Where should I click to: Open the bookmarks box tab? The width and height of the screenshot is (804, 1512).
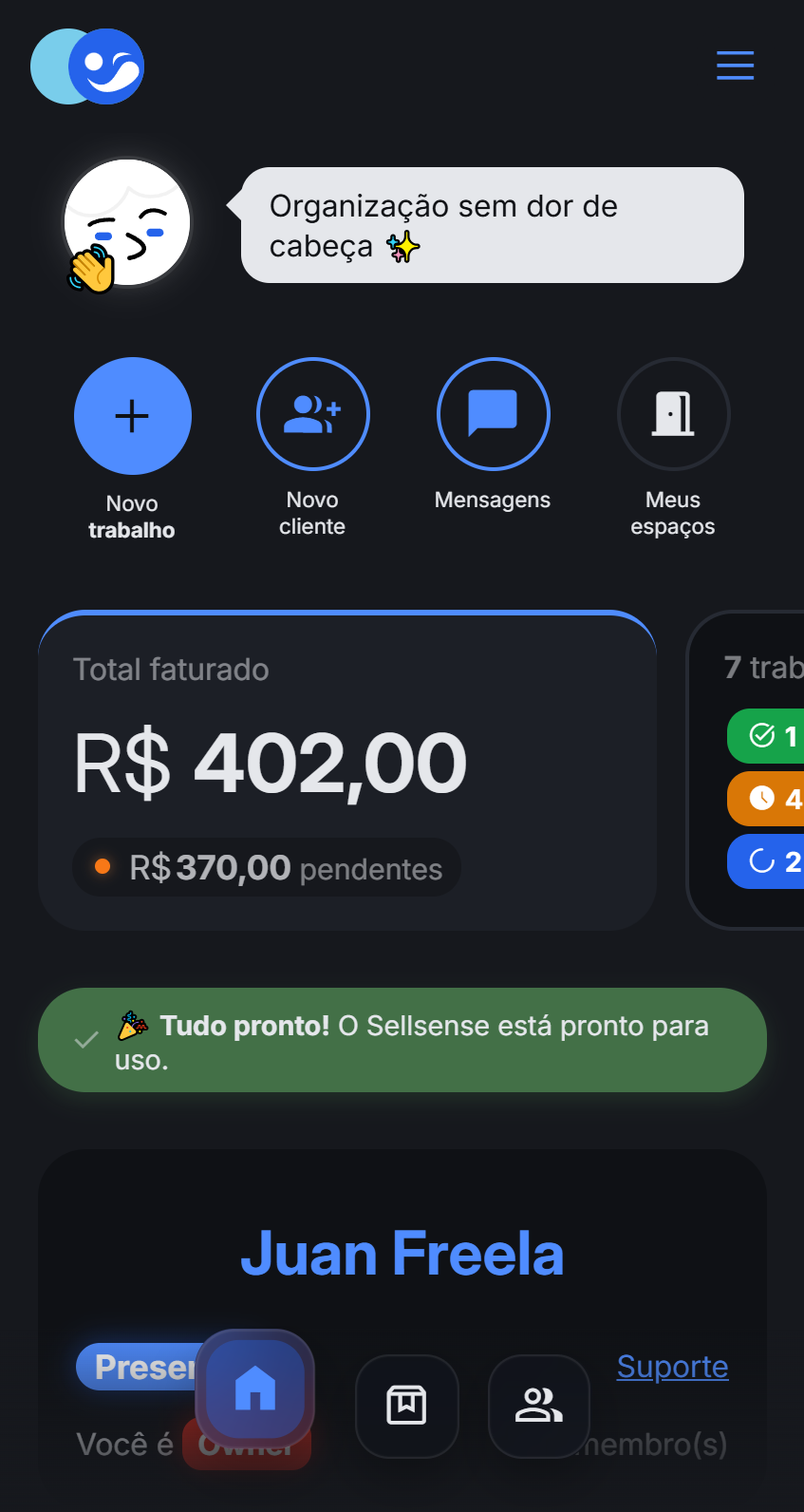[x=407, y=1406]
